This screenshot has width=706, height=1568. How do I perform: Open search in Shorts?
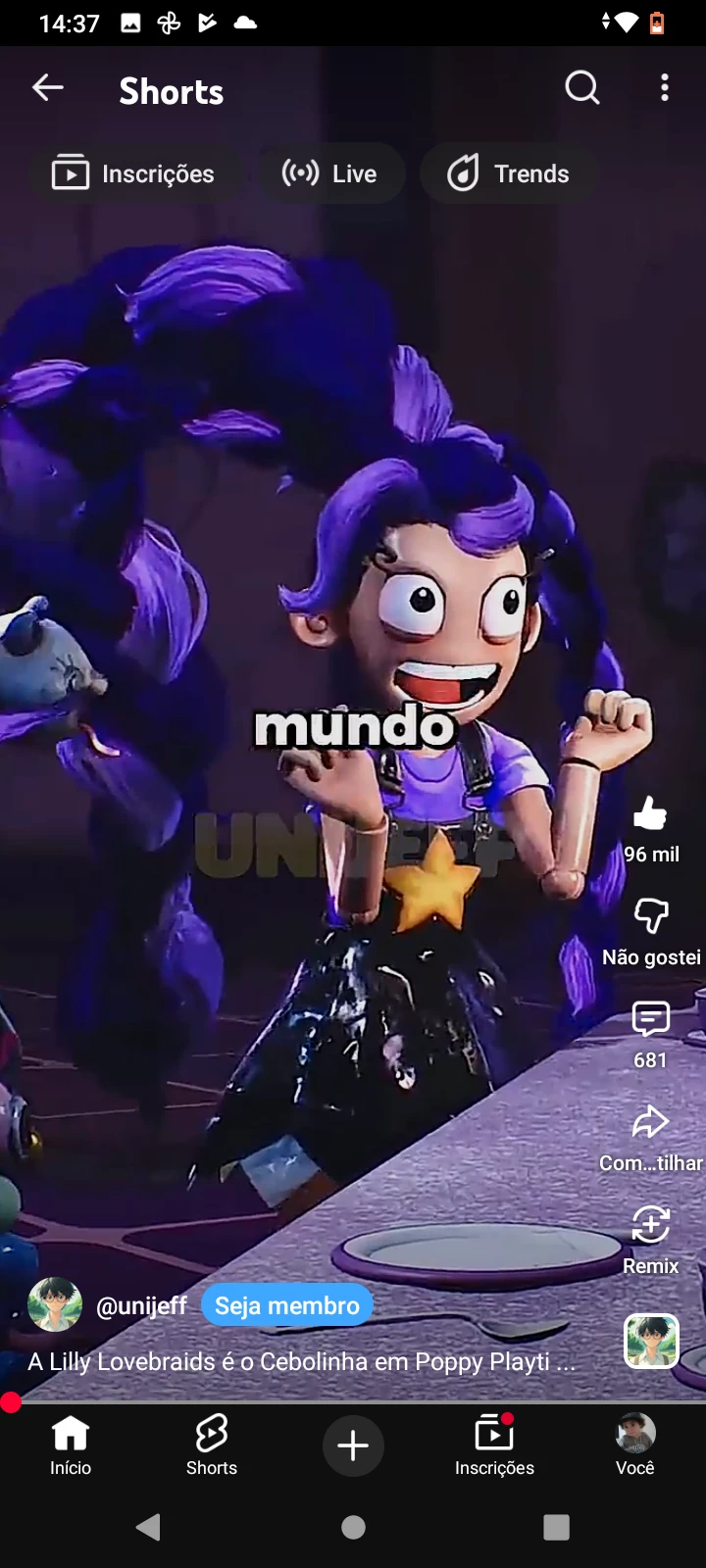point(581,88)
